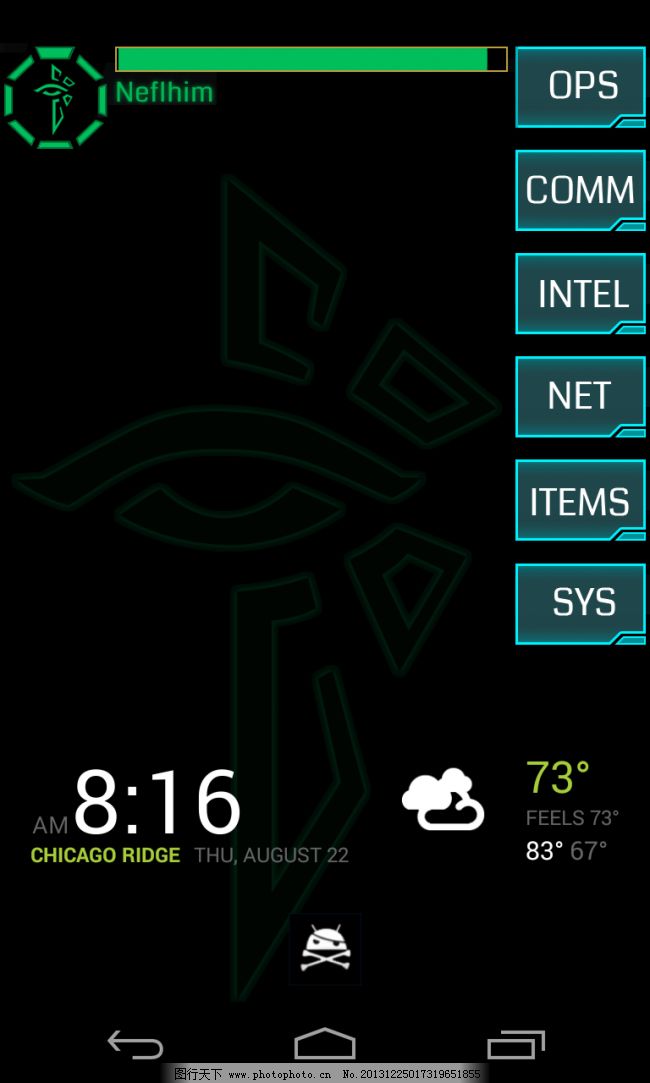Tap the INTEL button
This screenshot has width=650, height=1083.
[x=580, y=293]
